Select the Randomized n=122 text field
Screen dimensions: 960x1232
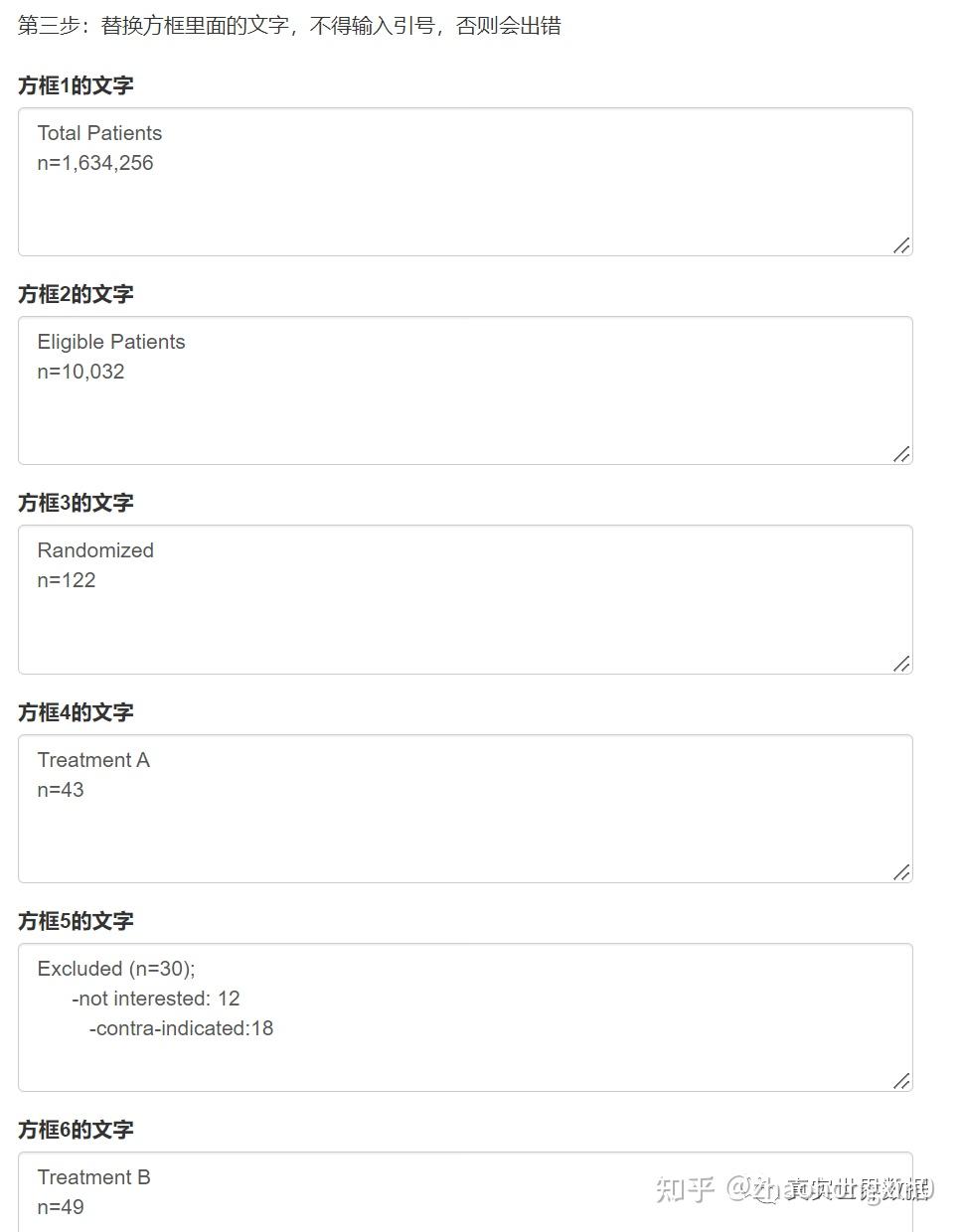tap(464, 599)
